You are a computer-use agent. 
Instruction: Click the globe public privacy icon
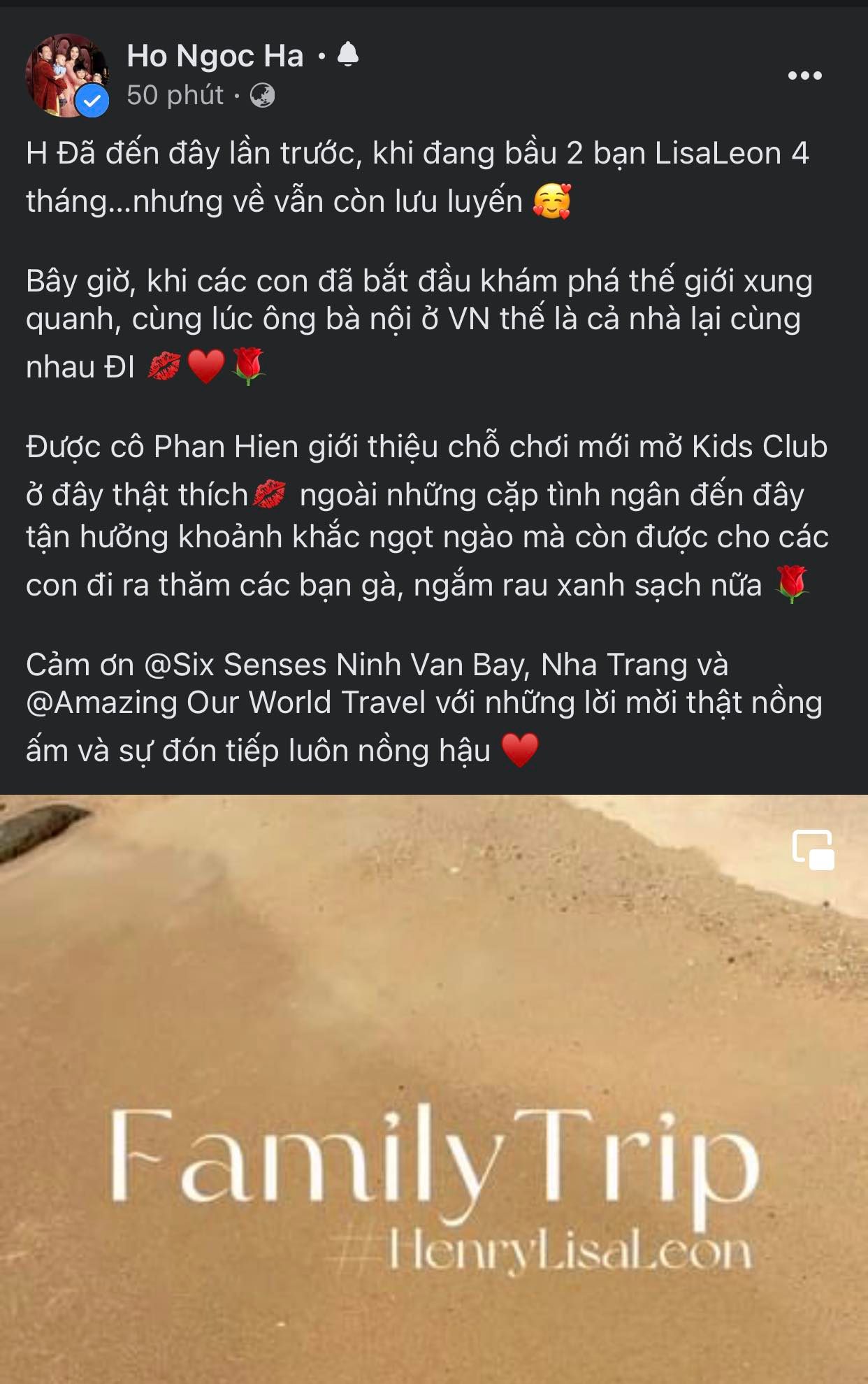click(262, 94)
